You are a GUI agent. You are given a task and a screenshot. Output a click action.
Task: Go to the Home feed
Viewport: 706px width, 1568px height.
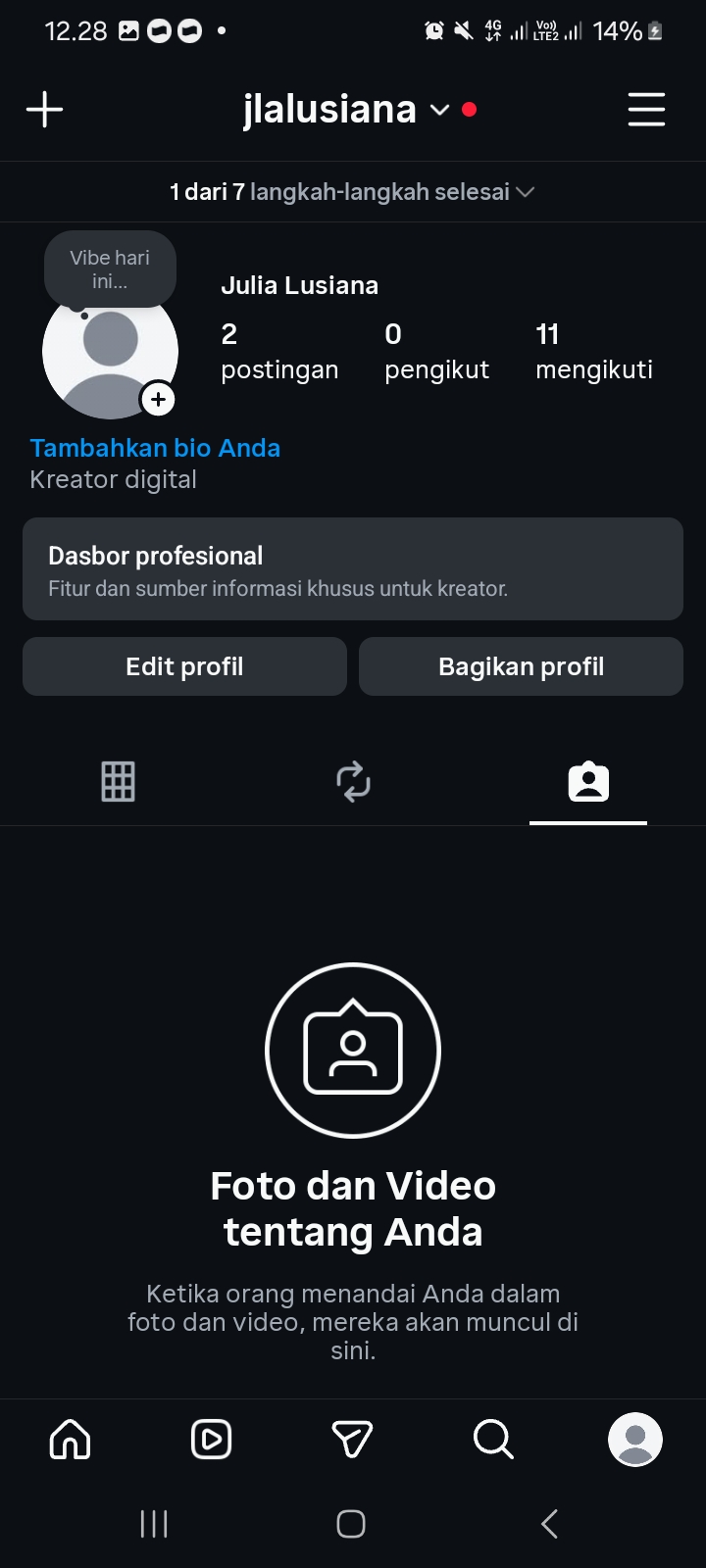pyautogui.click(x=70, y=1440)
